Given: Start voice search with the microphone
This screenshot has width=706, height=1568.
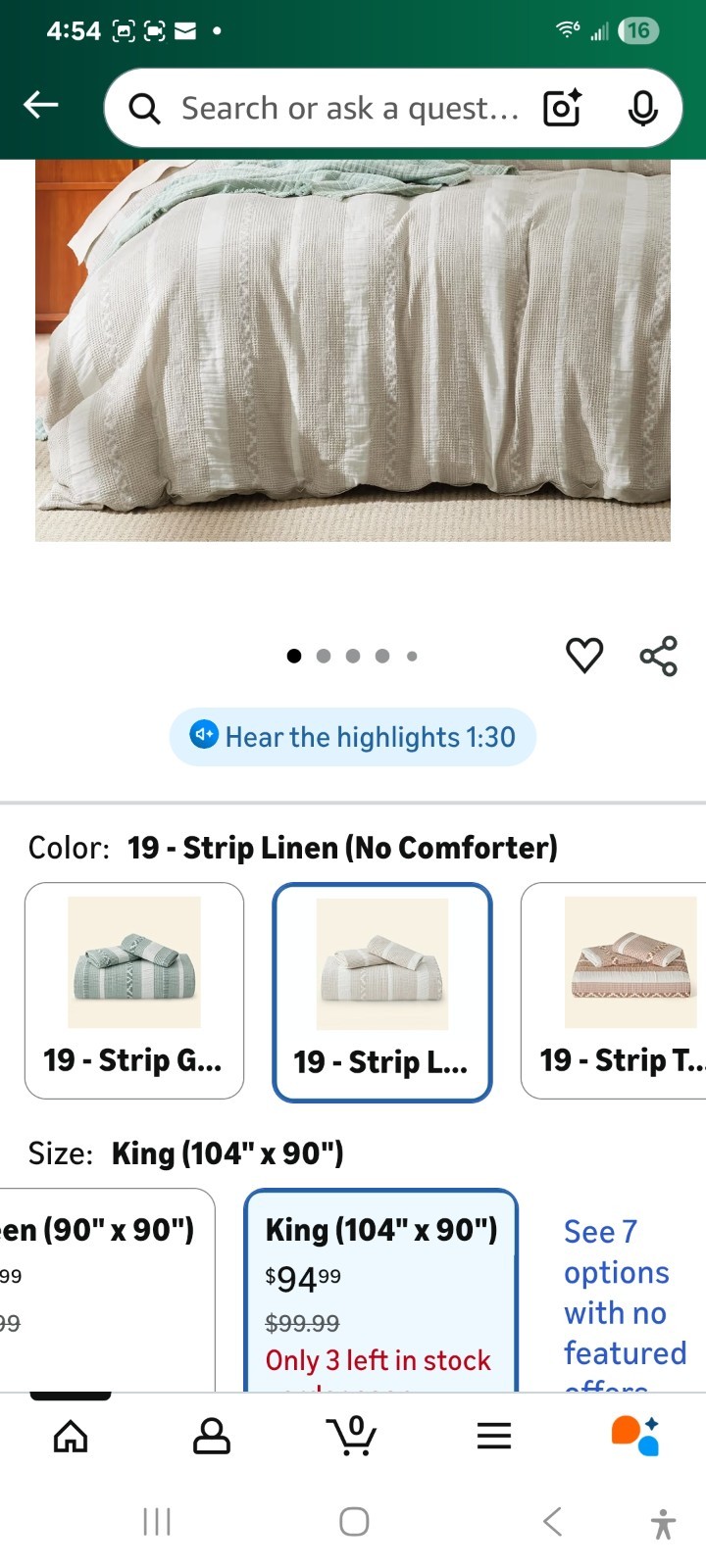Looking at the screenshot, I should tap(642, 108).
